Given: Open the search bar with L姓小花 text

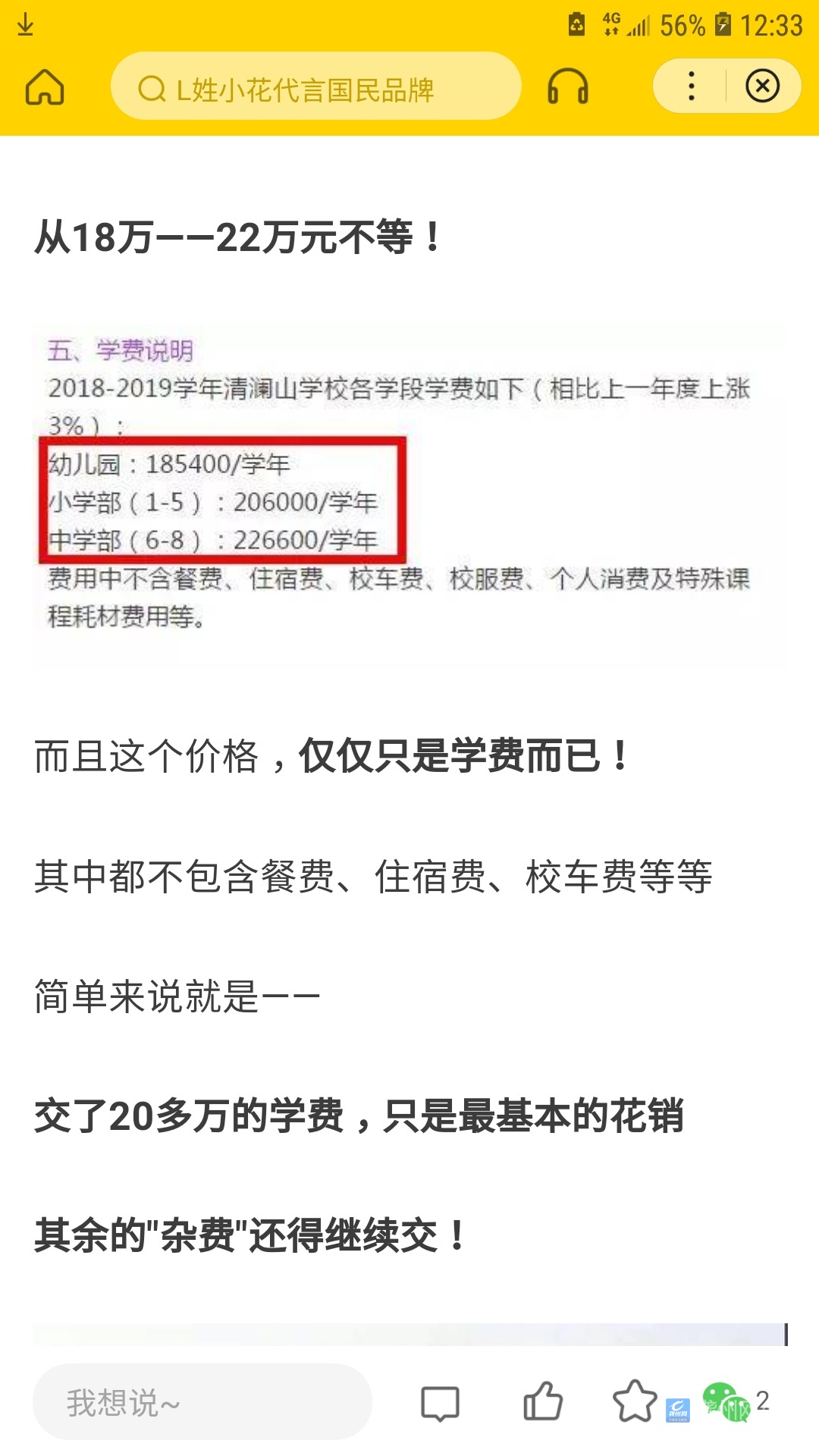Looking at the screenshot, I should coord(315,87).
